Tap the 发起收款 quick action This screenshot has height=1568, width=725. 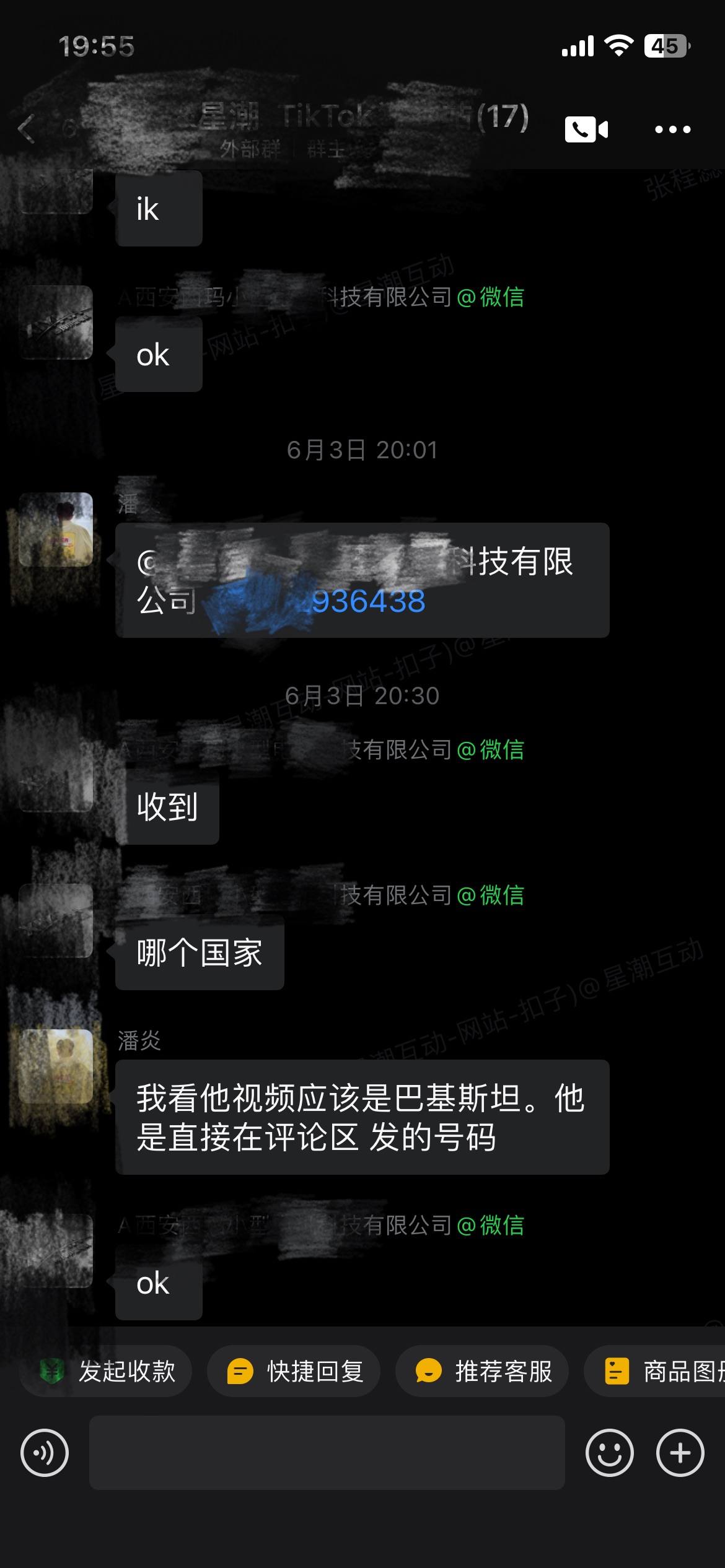coord(107,1370)
